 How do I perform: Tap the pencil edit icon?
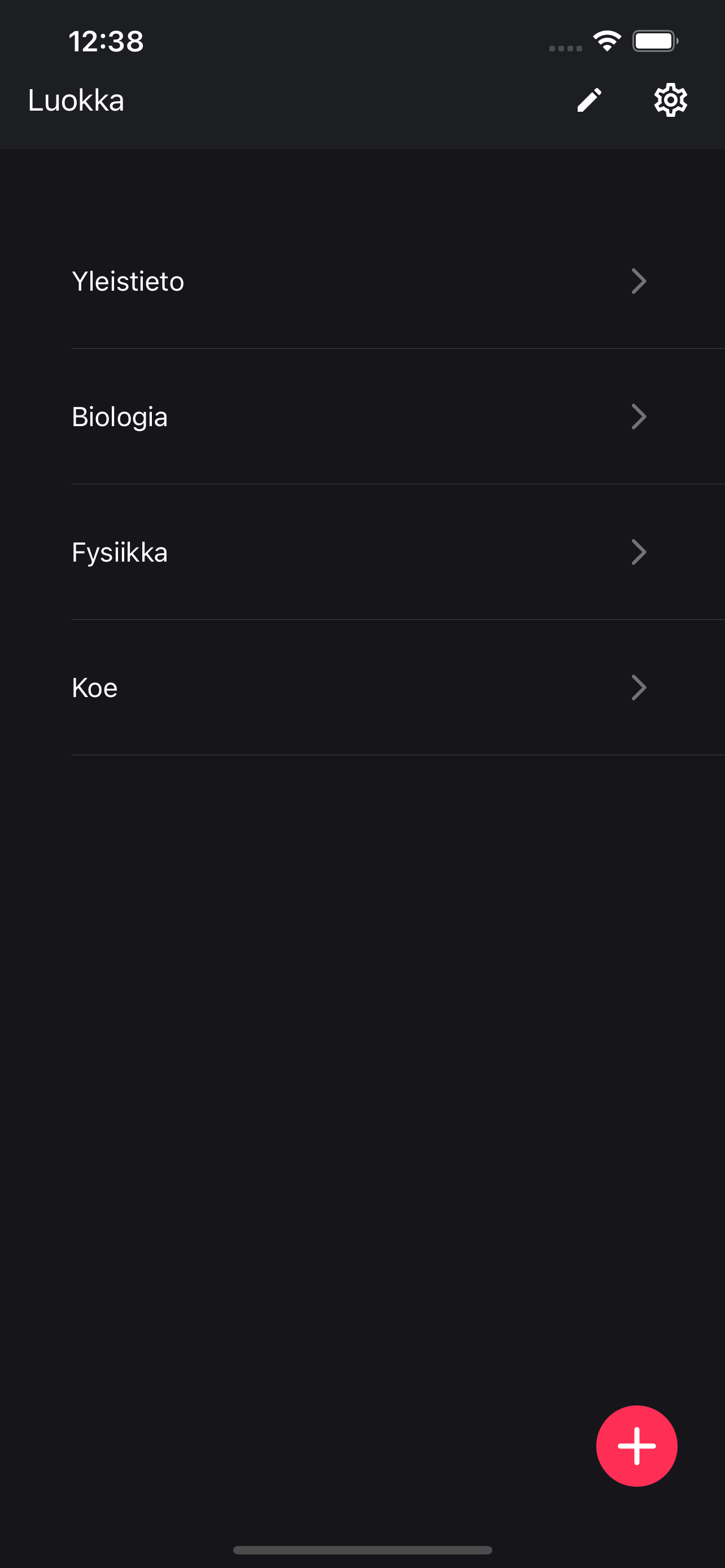click(589, 100)
